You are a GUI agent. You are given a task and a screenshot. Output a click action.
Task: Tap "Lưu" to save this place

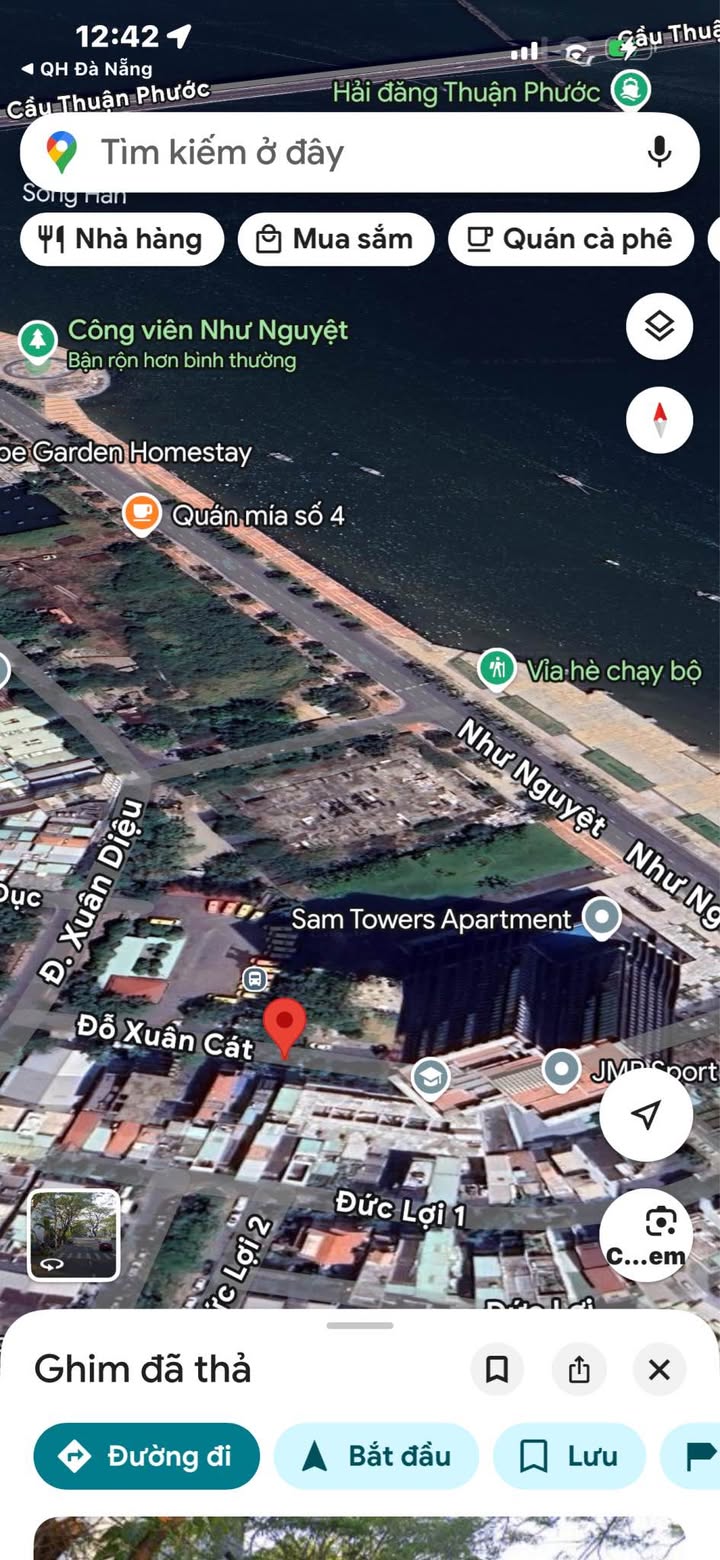(x=568, y=1456)
